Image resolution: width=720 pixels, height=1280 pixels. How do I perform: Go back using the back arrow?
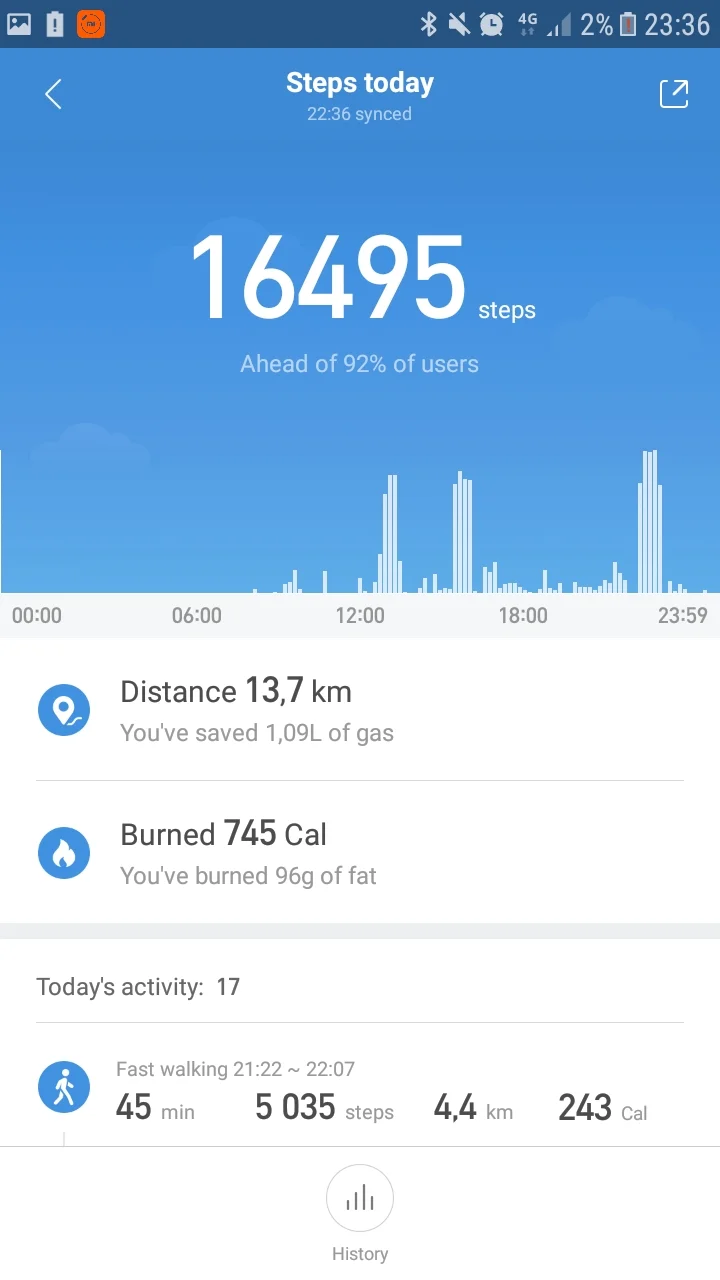52,93
